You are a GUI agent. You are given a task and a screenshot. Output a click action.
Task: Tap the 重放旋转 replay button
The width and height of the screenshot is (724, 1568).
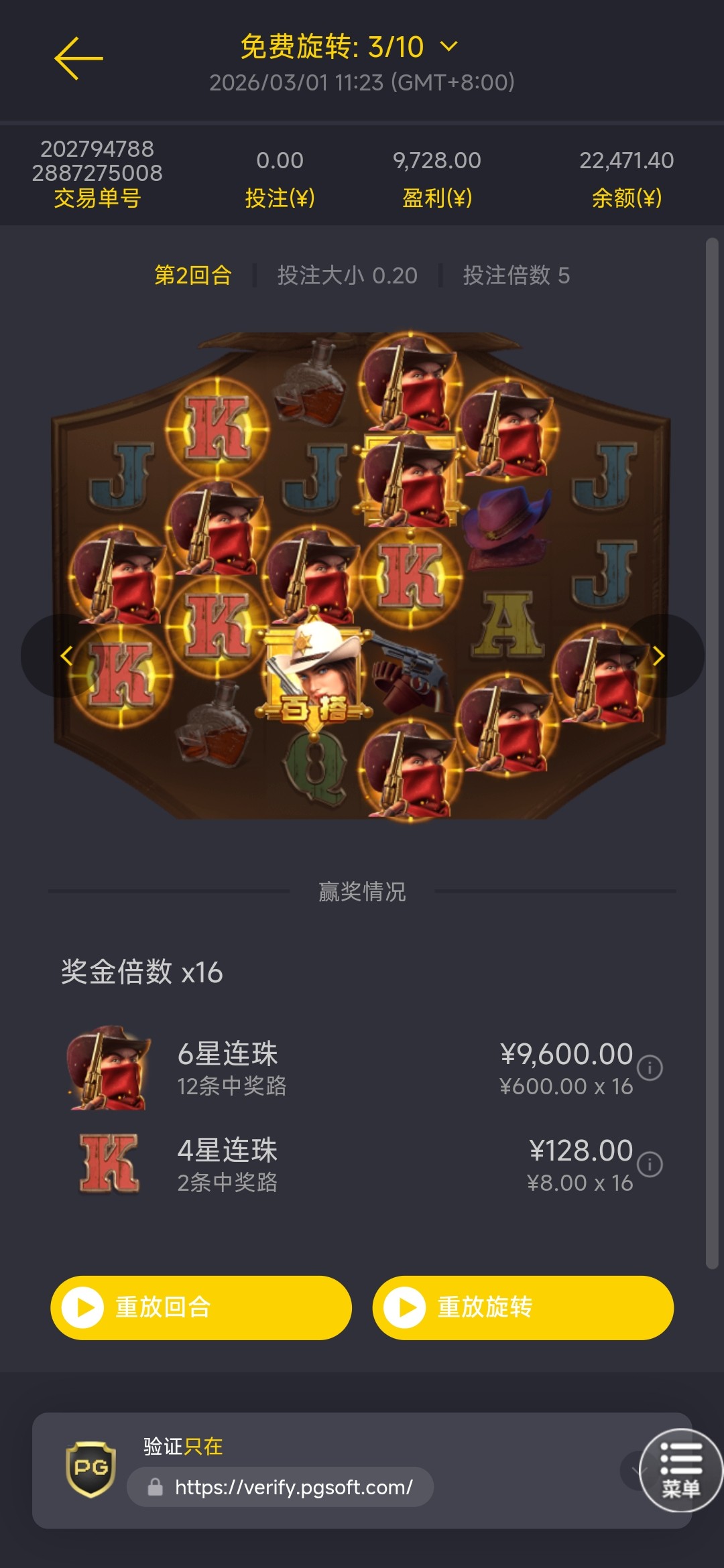(x=523, y=1307)
